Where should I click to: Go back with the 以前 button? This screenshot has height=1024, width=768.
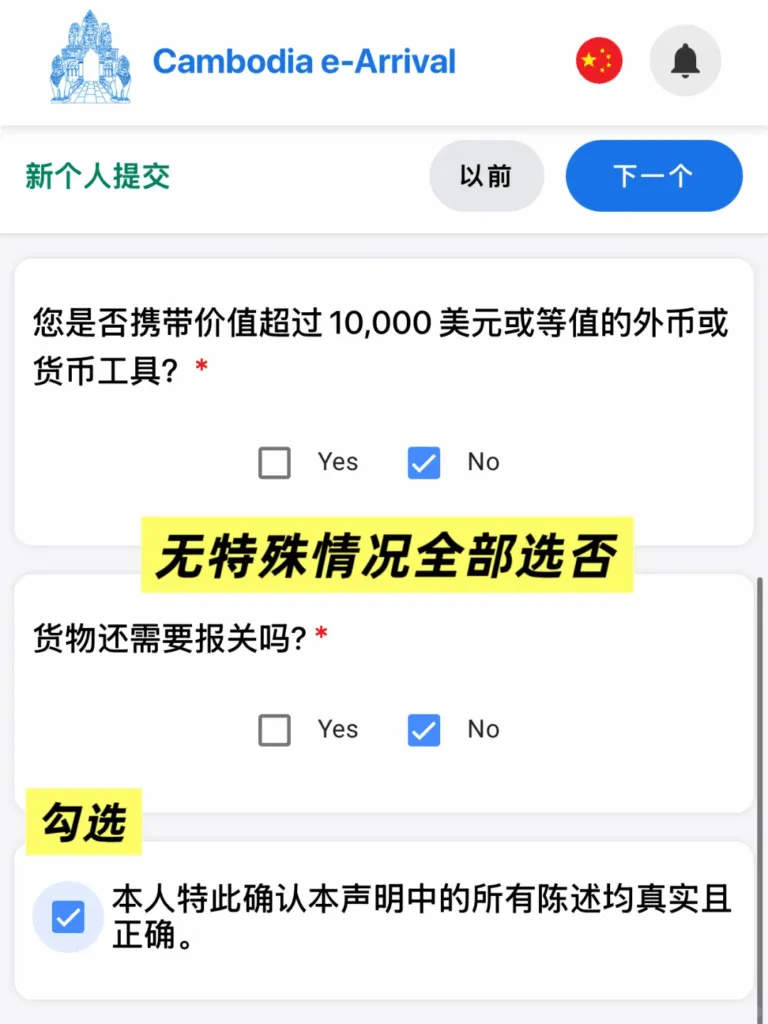click(486, 176)
